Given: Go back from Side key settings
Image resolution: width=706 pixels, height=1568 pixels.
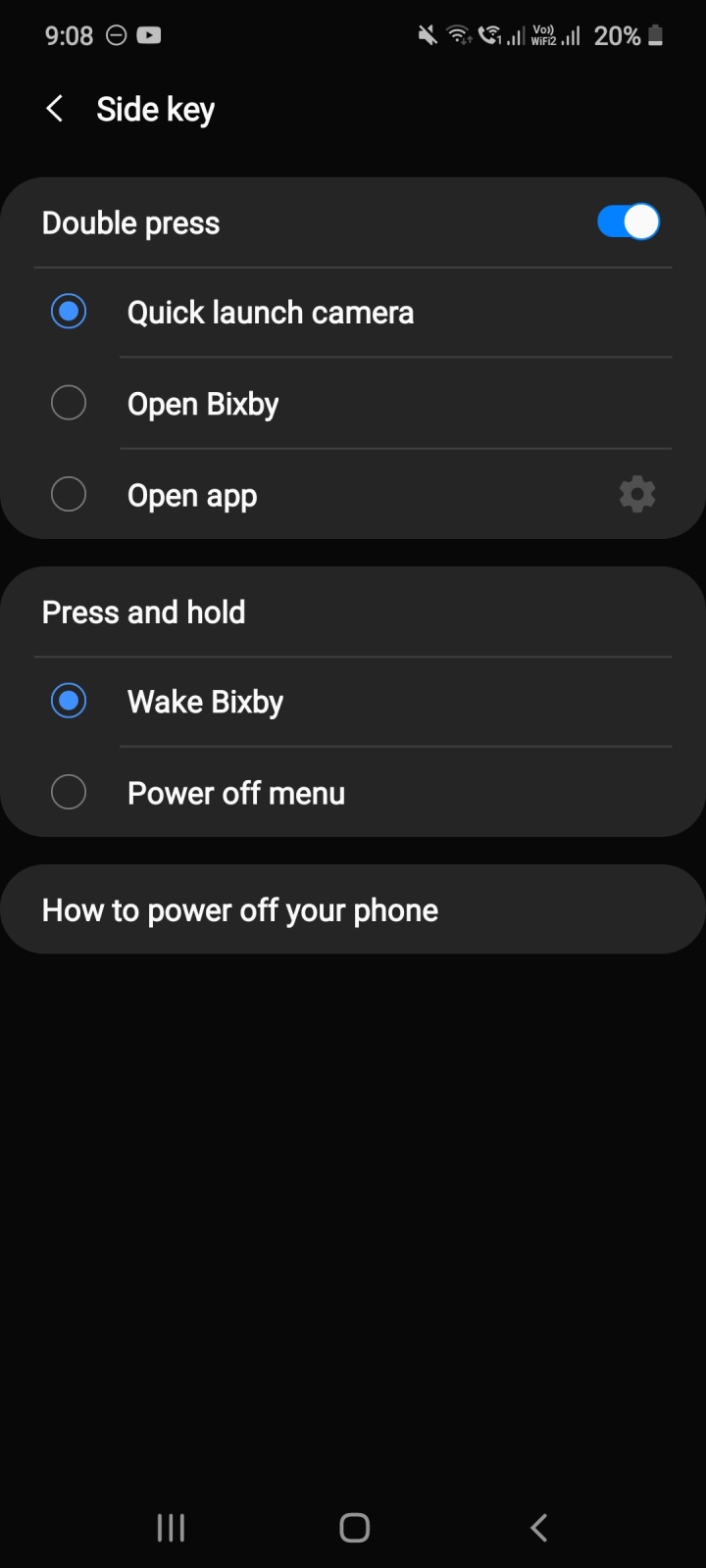Looking at the screenshot, I should pos(55,109).
